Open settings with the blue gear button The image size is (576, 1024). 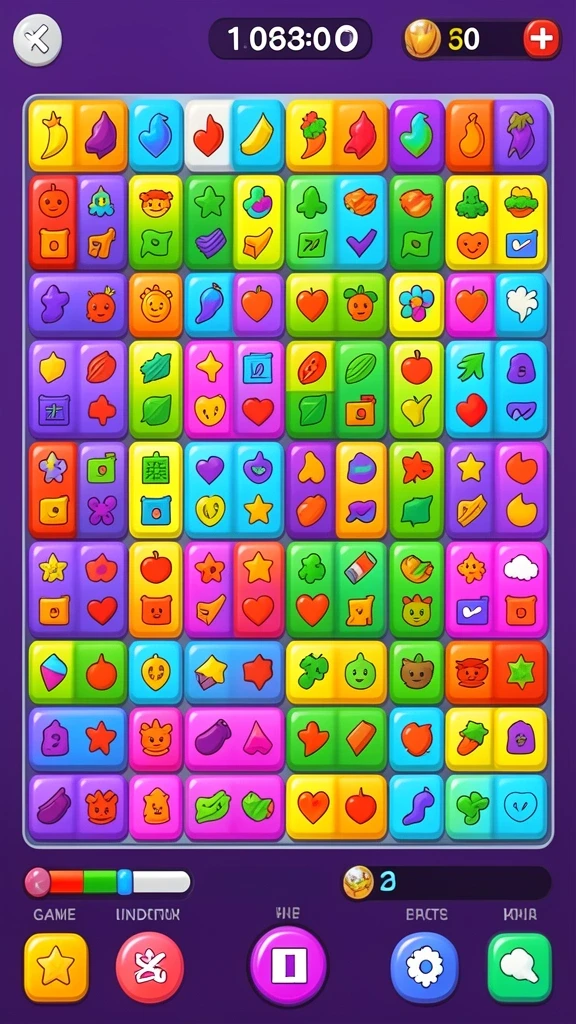tap(424, 967)
